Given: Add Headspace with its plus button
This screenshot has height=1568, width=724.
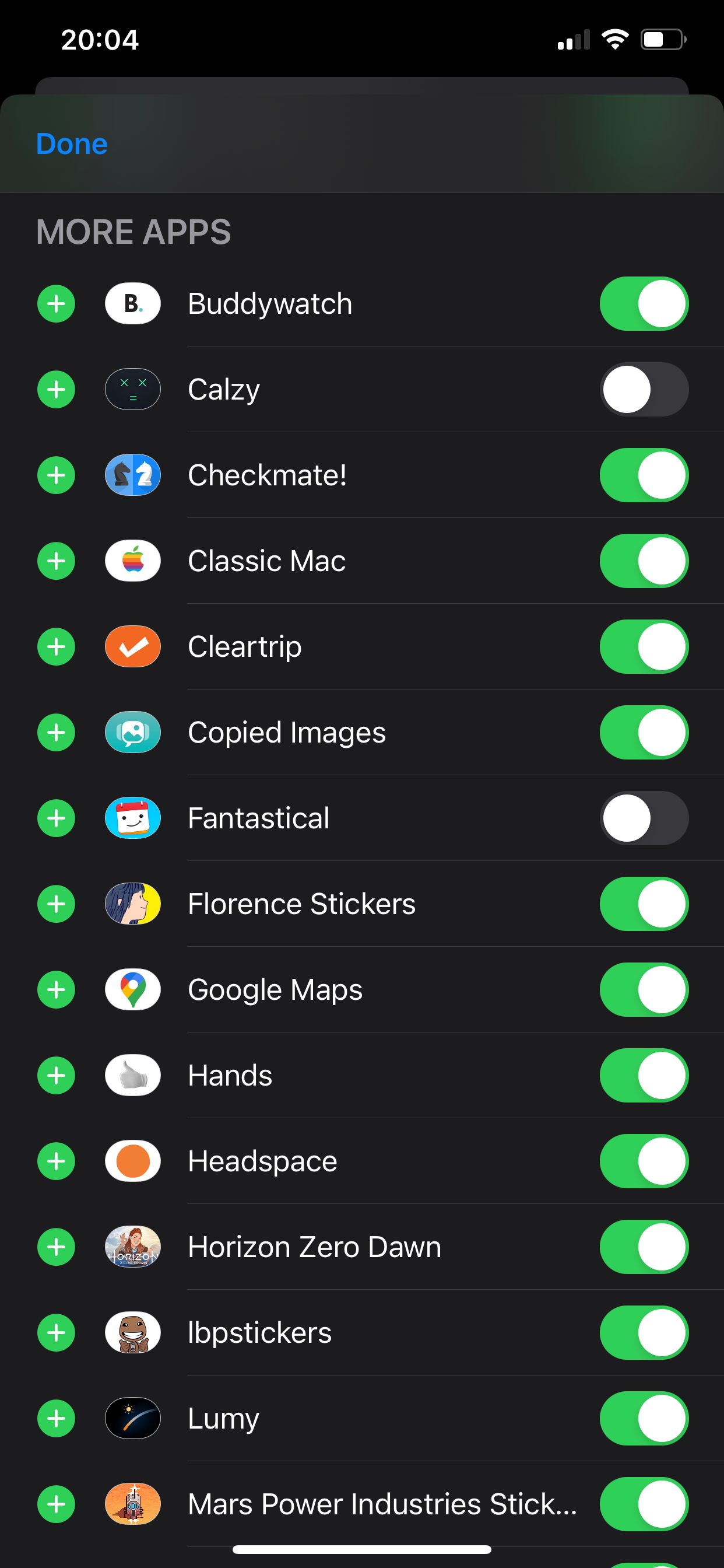Looking at the screenshot, I should tap(56, 1161).
